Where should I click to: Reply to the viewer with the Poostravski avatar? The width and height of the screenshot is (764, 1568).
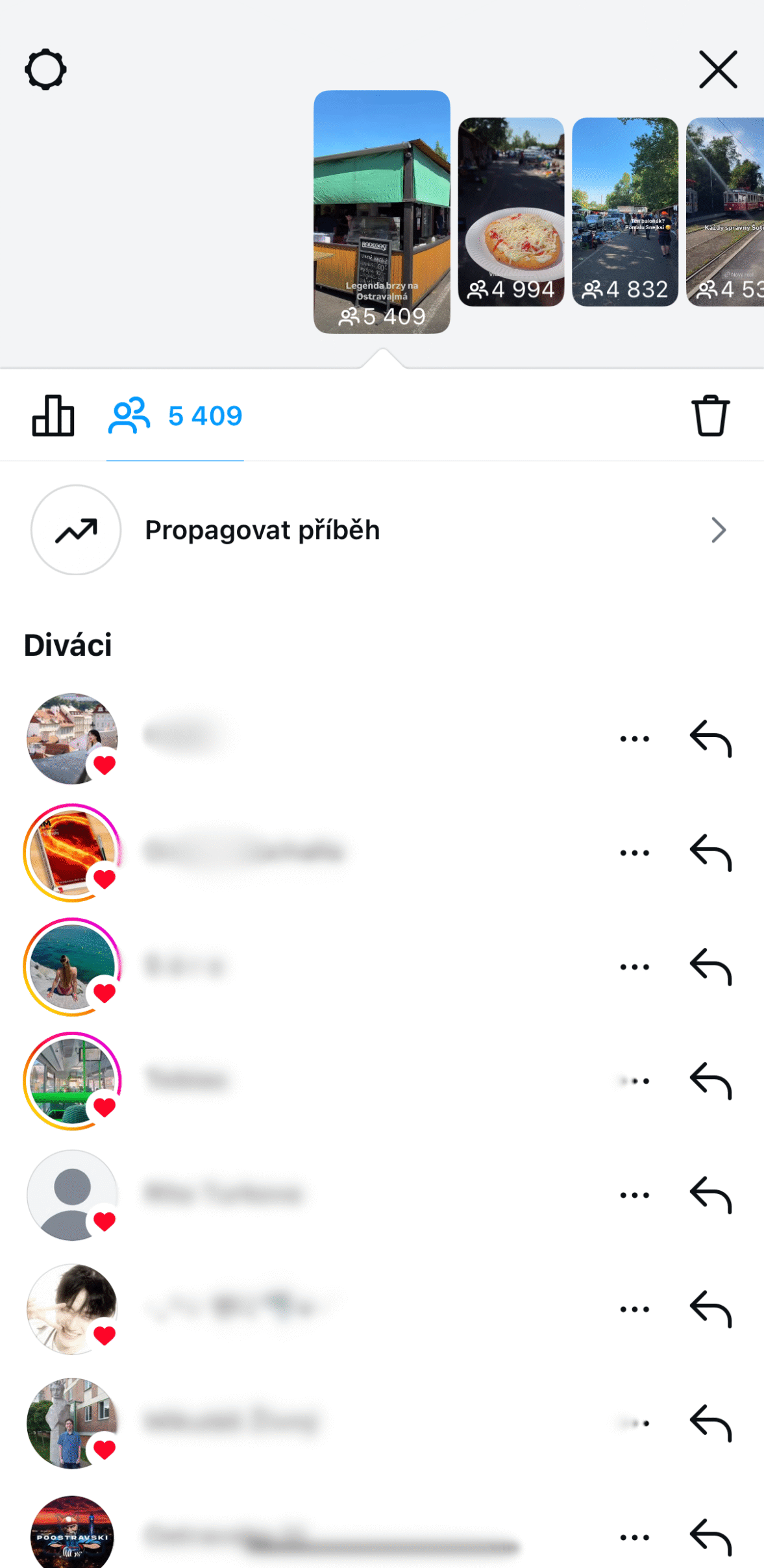(x=710, y=1537)
